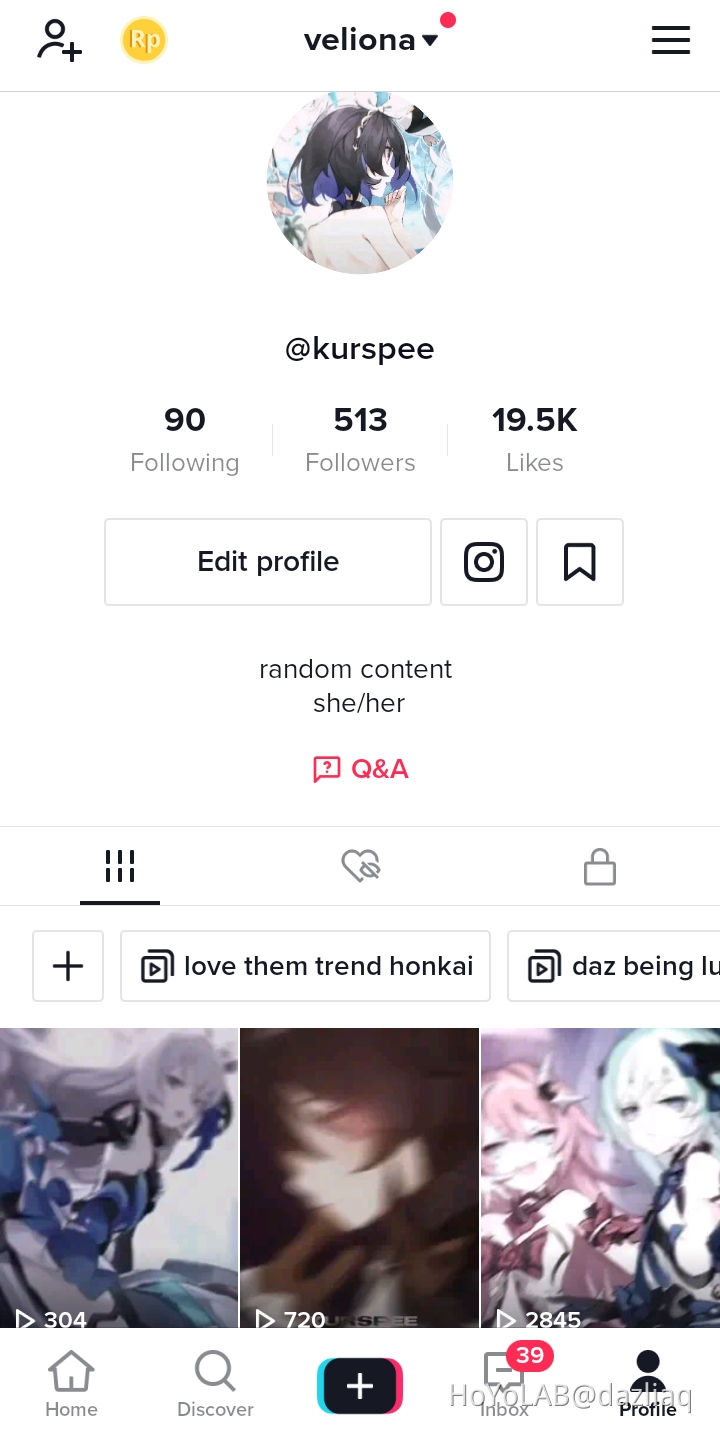The image size is (720, 1443).
Task: Switch to the hidden liked videos tab
Action: click(x=360, y=866)
